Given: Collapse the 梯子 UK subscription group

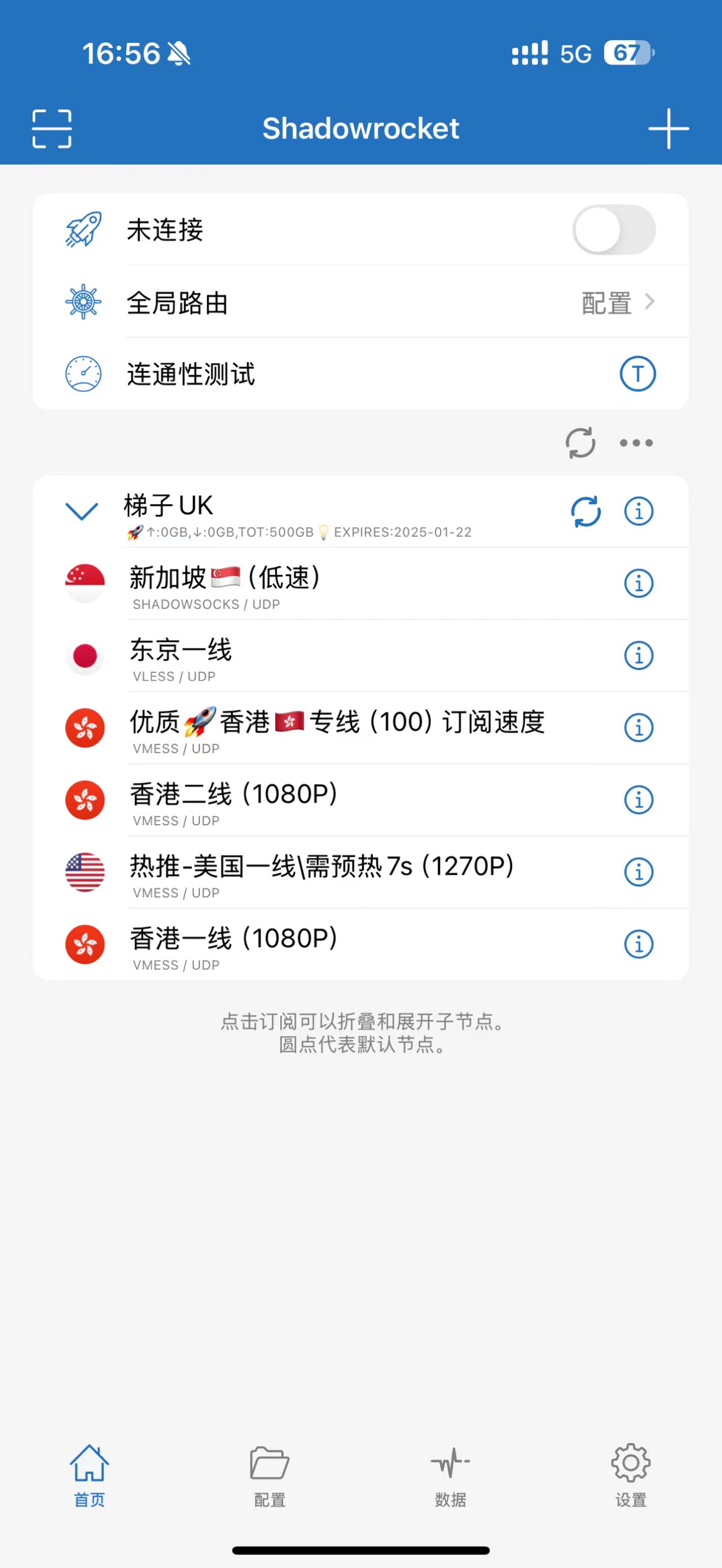Looking at the screenshot, I should click(x=82, y=512).
